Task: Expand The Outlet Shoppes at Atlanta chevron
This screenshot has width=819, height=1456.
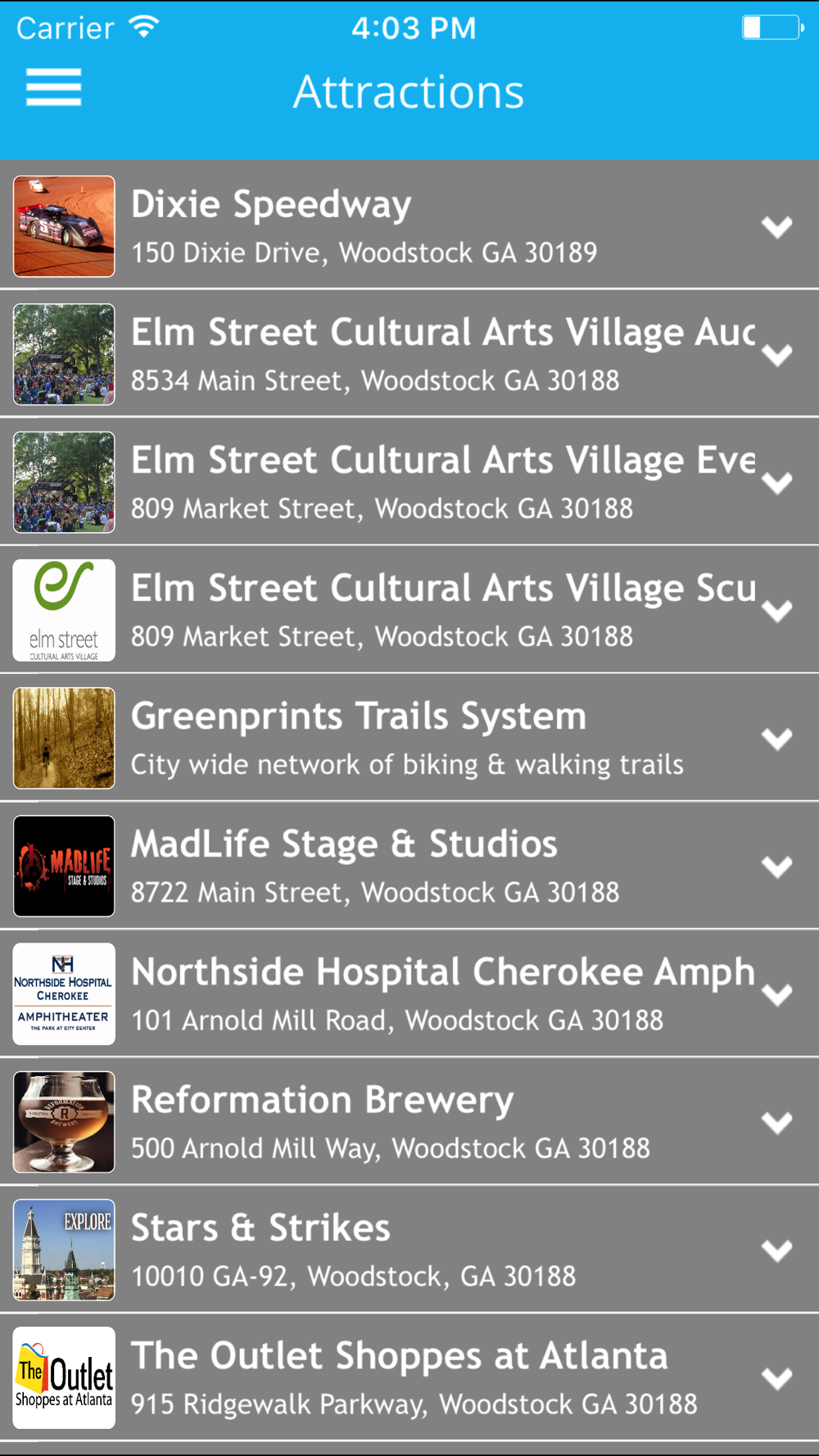Action: 776,1378
